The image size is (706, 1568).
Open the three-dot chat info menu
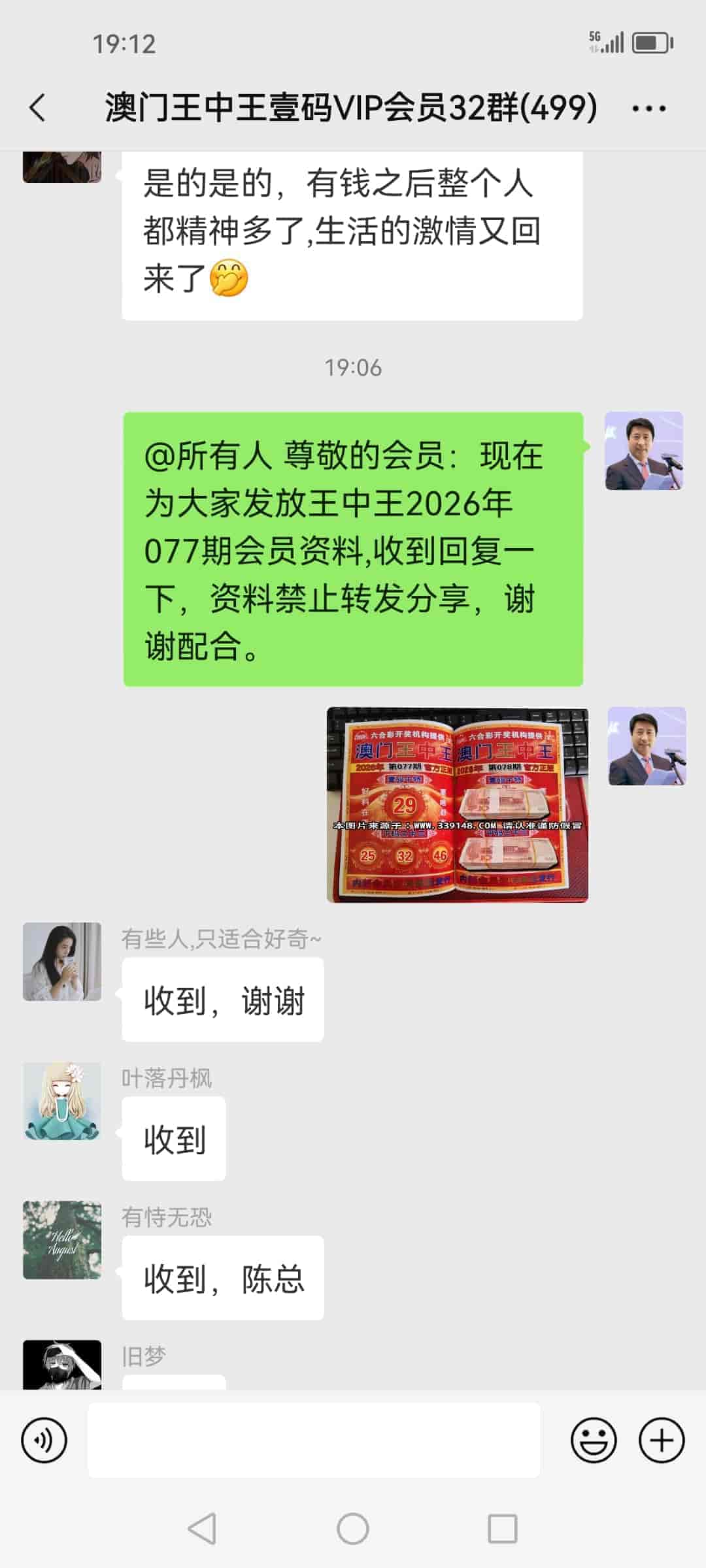(648, 109)
